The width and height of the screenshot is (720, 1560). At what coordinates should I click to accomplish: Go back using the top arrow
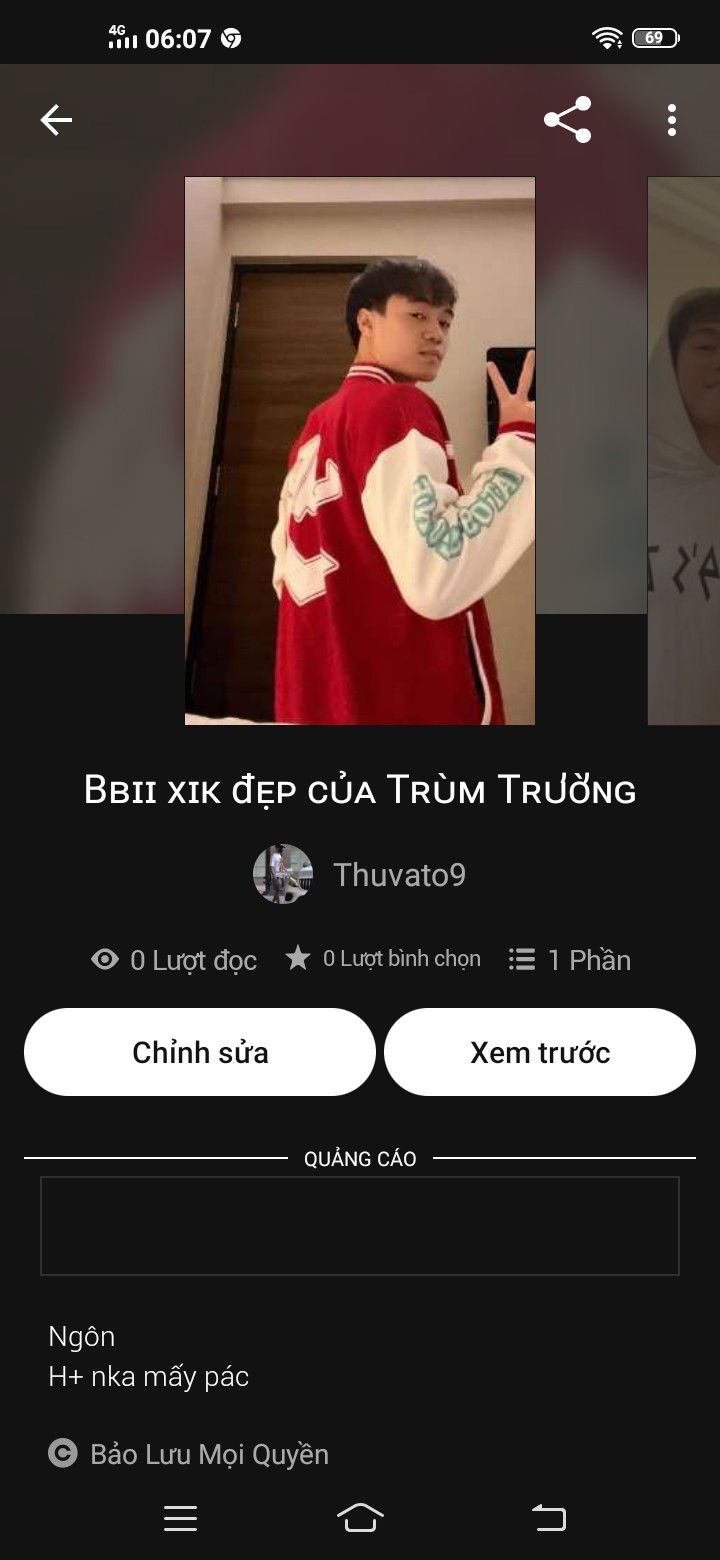56,121
